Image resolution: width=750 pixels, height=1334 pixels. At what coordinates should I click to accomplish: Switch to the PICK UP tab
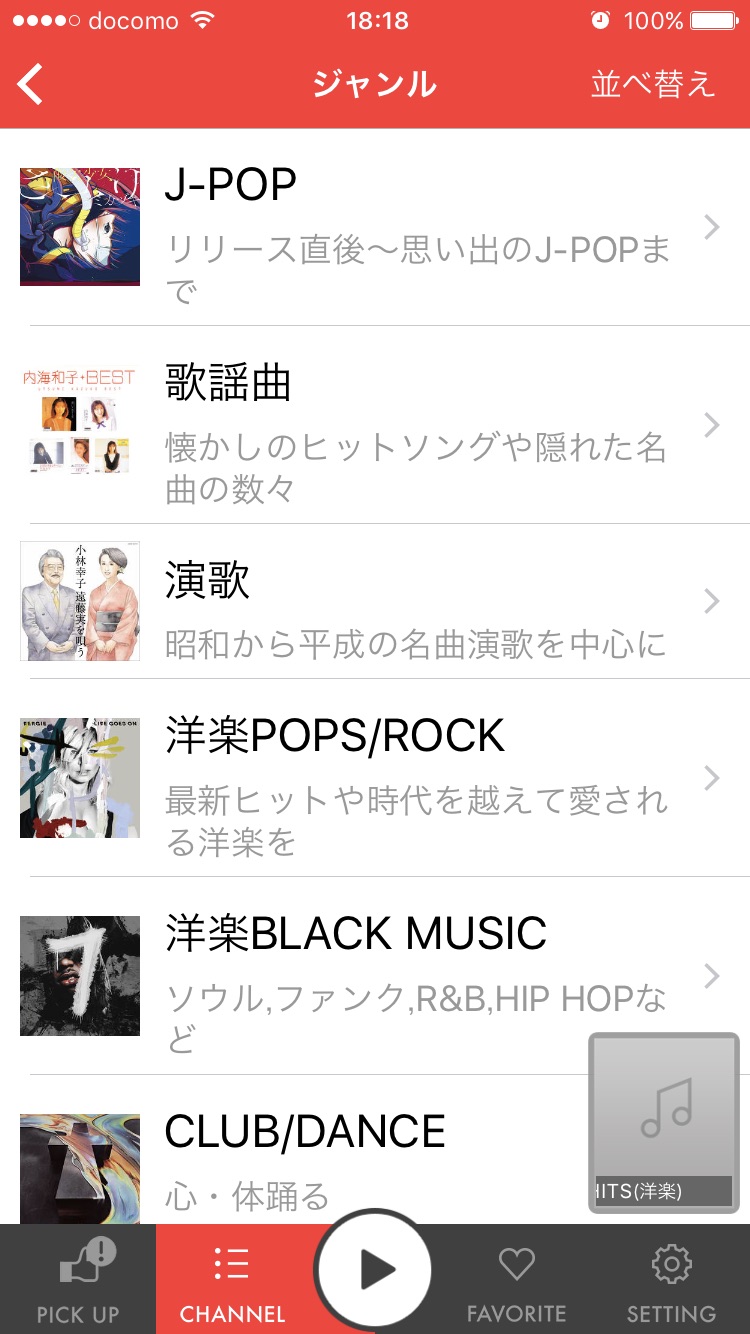pos(78,1280)
